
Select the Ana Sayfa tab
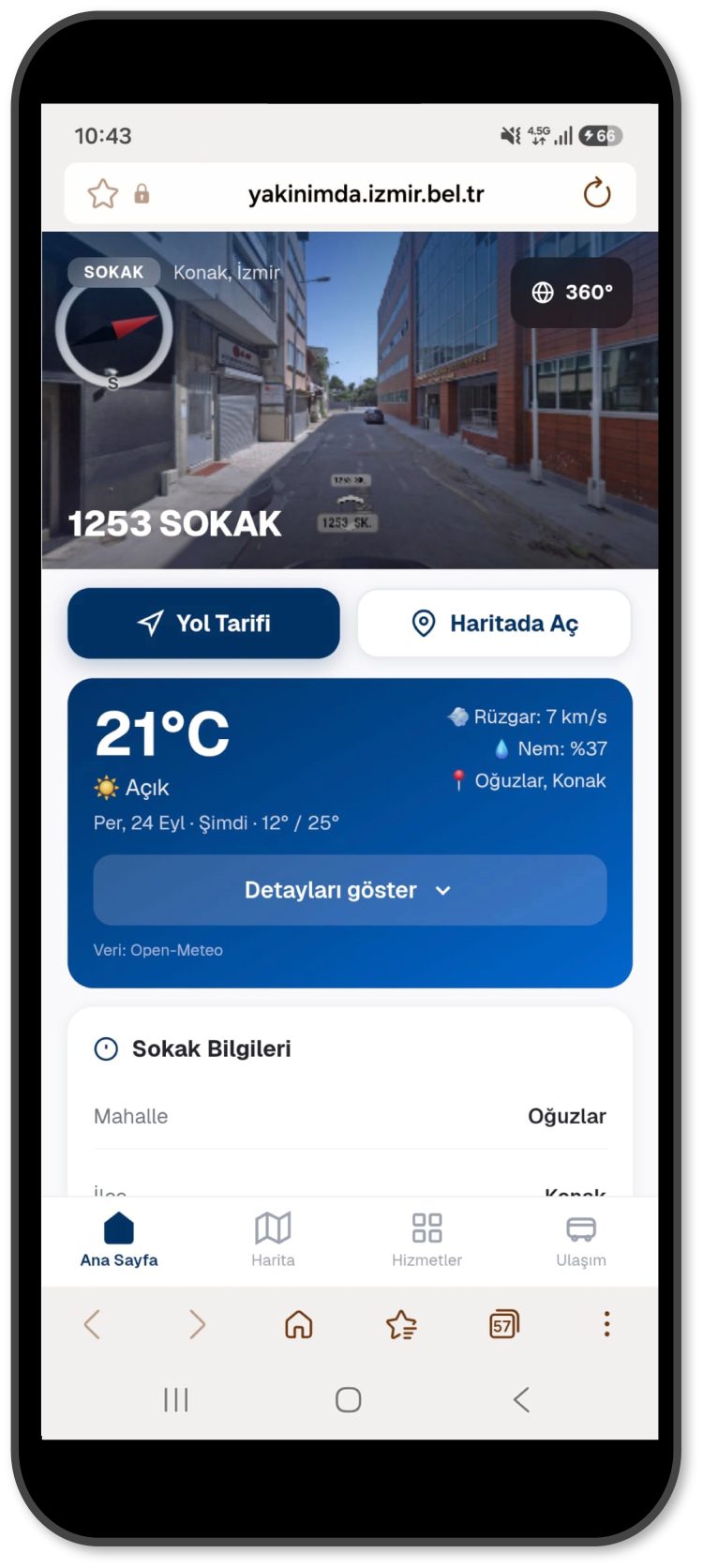(119, 1240)
